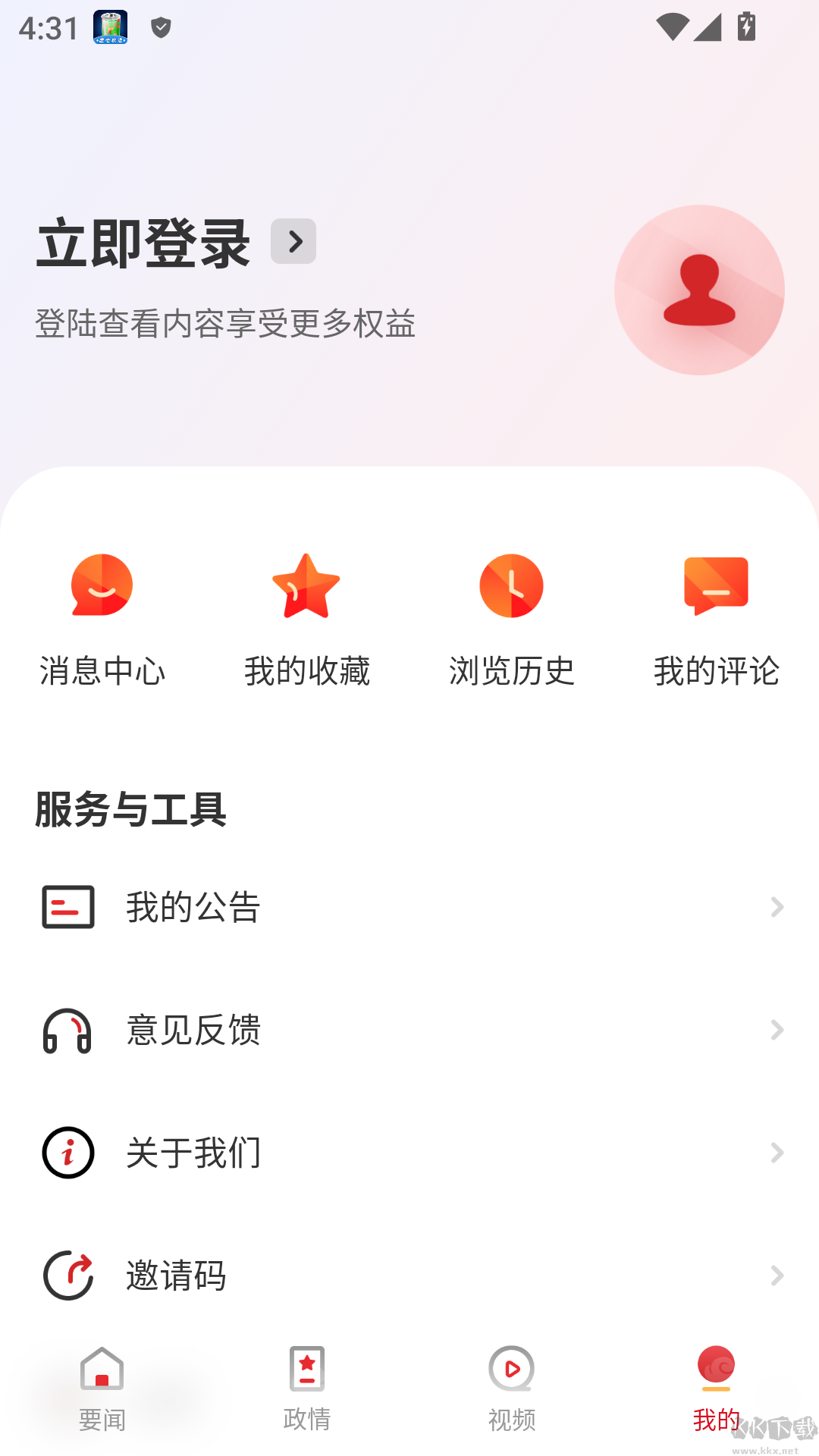This screenshot has height=1456, width=819.
Task: Open 意见反馈 using right arrow
Action: coord(778,1030)
